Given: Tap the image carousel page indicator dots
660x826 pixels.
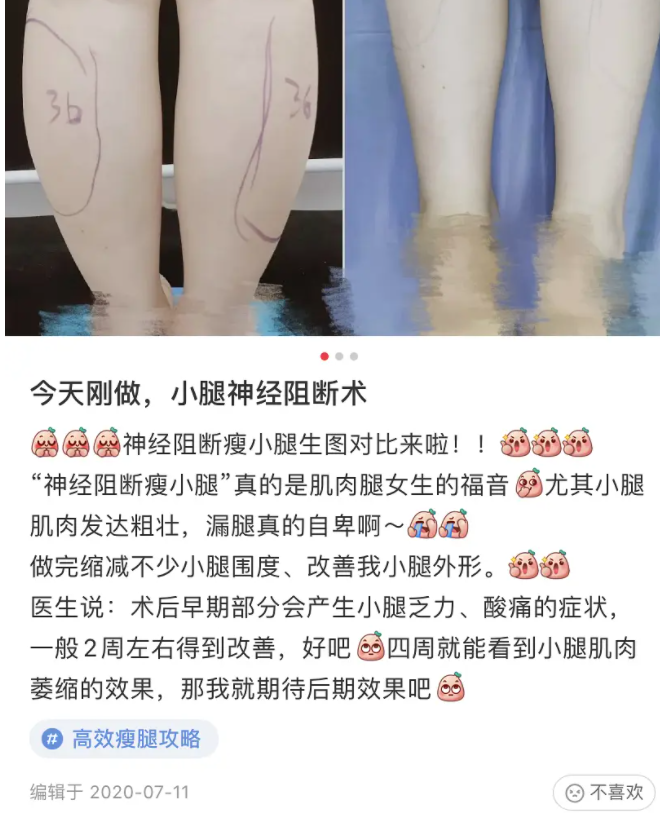Looking at the screenshot, I should pyautogui.click(x=339, y=356).
